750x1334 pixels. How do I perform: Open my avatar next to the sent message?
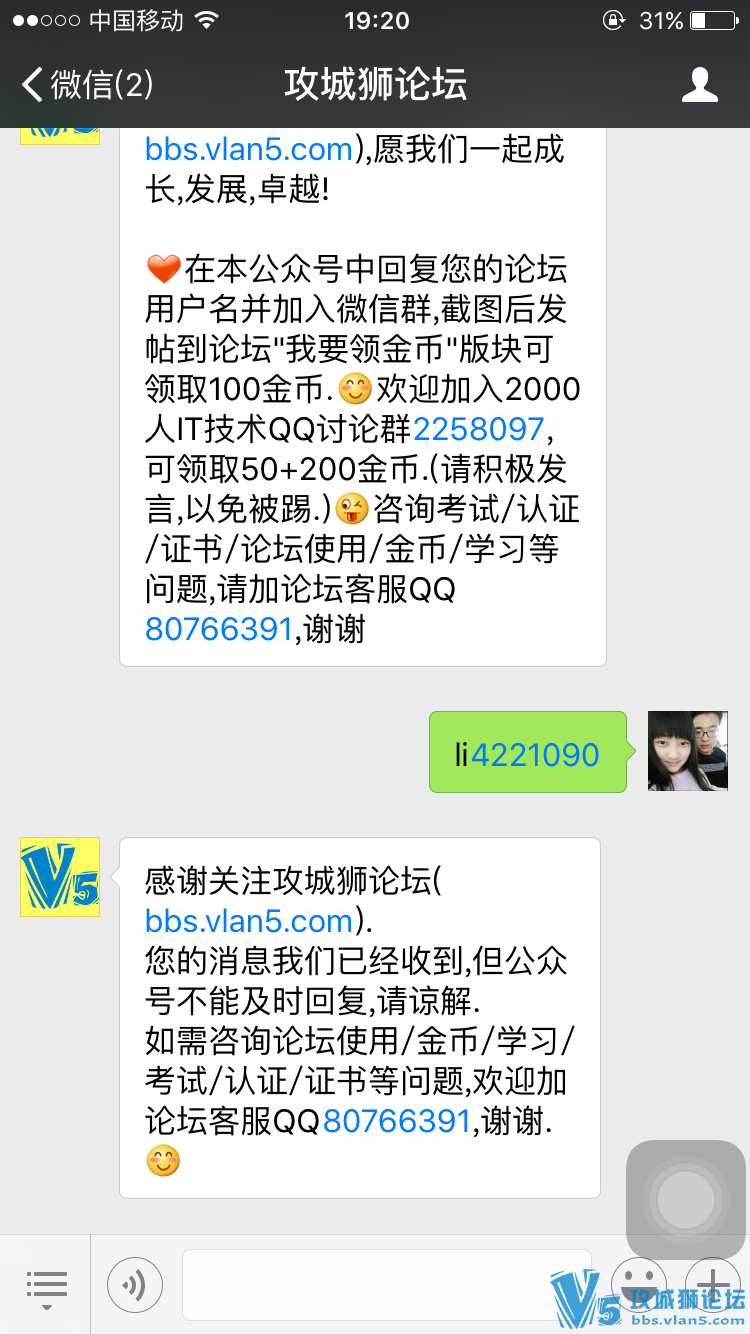(x=687, y=751)
